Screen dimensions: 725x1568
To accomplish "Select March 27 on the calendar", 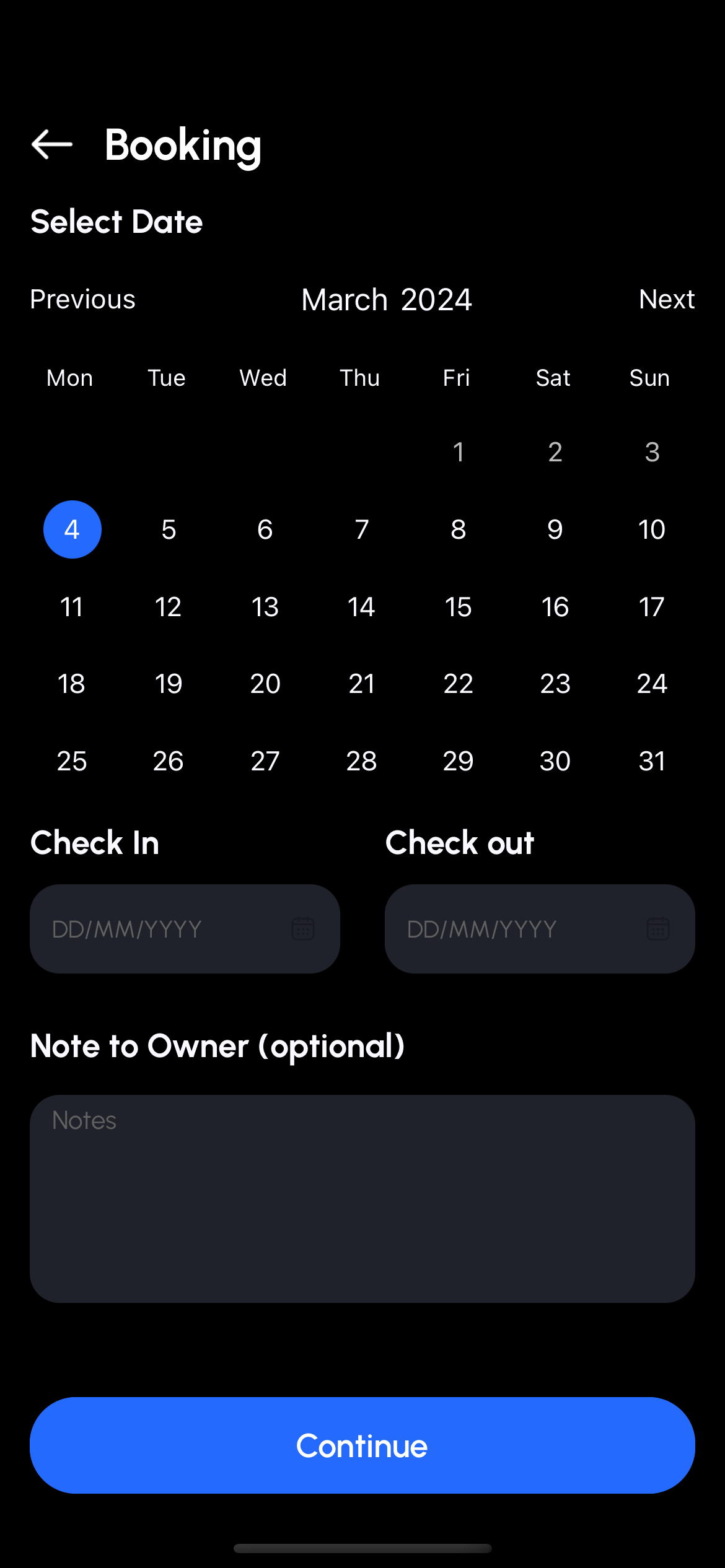I will (x=265, y=761).
